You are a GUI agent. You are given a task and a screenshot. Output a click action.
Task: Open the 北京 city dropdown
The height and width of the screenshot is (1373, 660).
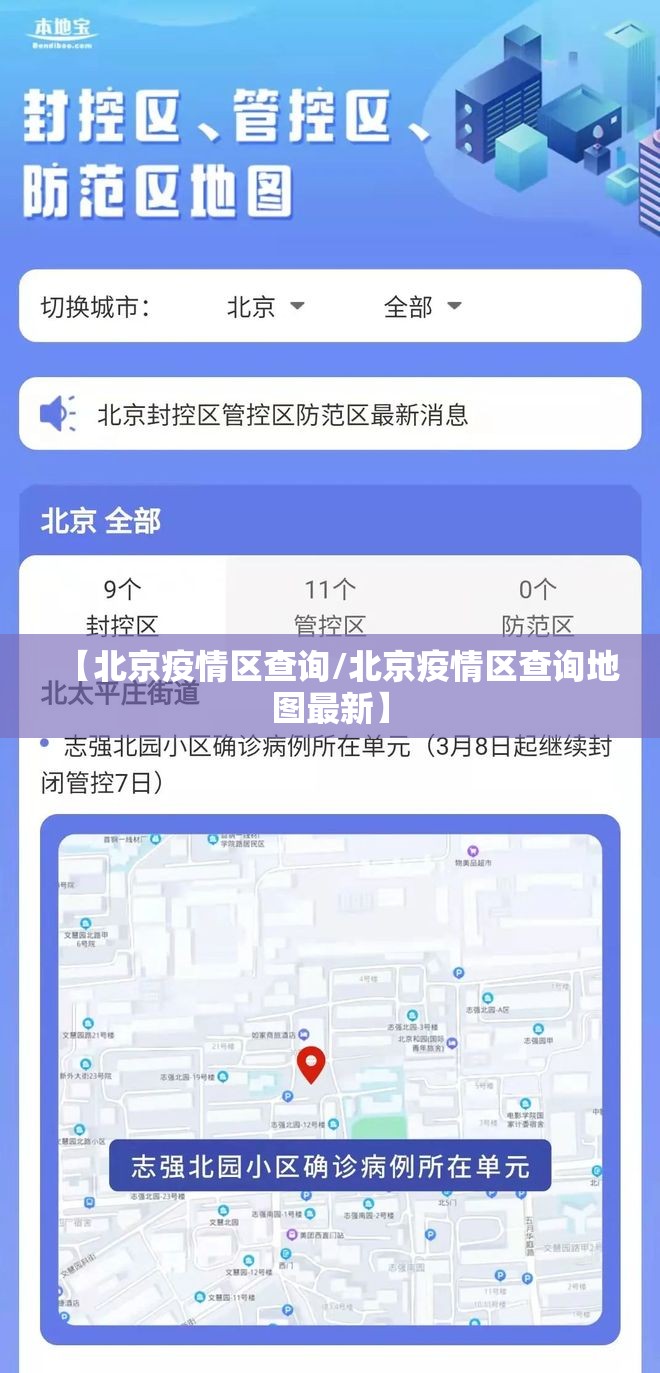(x=265, y=306)
